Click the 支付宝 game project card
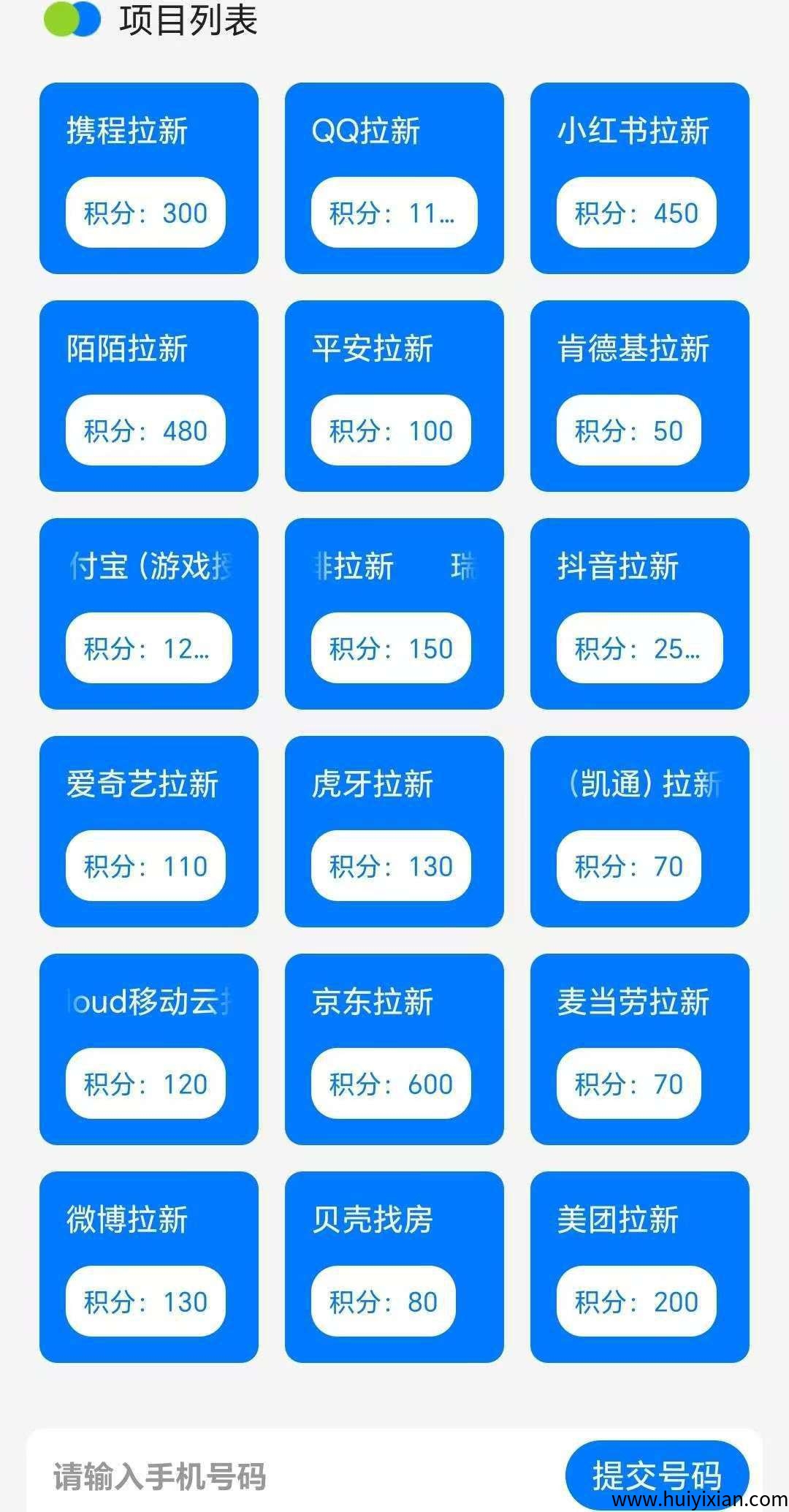Screen dimensions: 789x1512 149,612
